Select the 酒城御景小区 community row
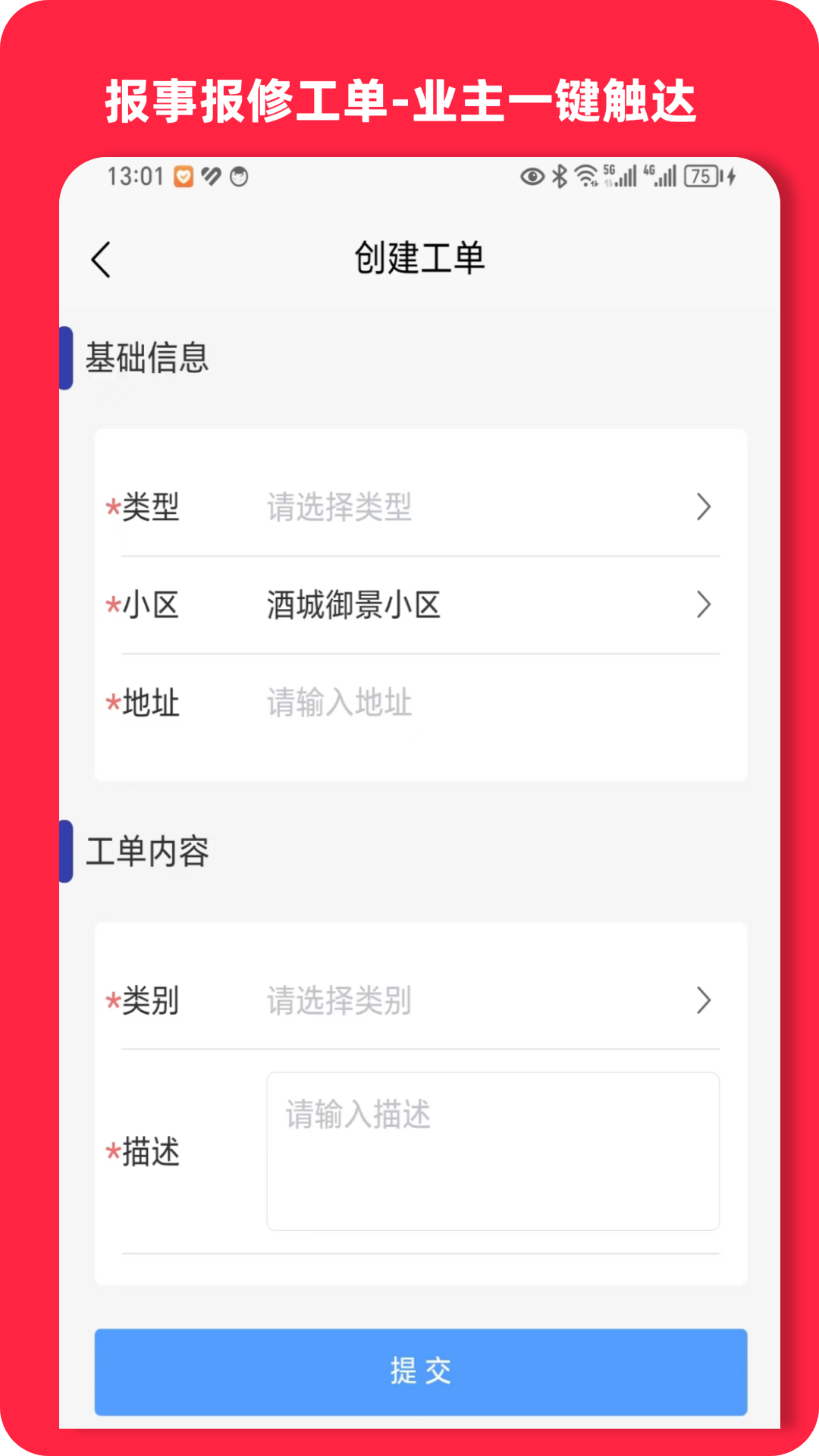The height and width of the screenshot is (1456, 819). click(x=353, y=605)
